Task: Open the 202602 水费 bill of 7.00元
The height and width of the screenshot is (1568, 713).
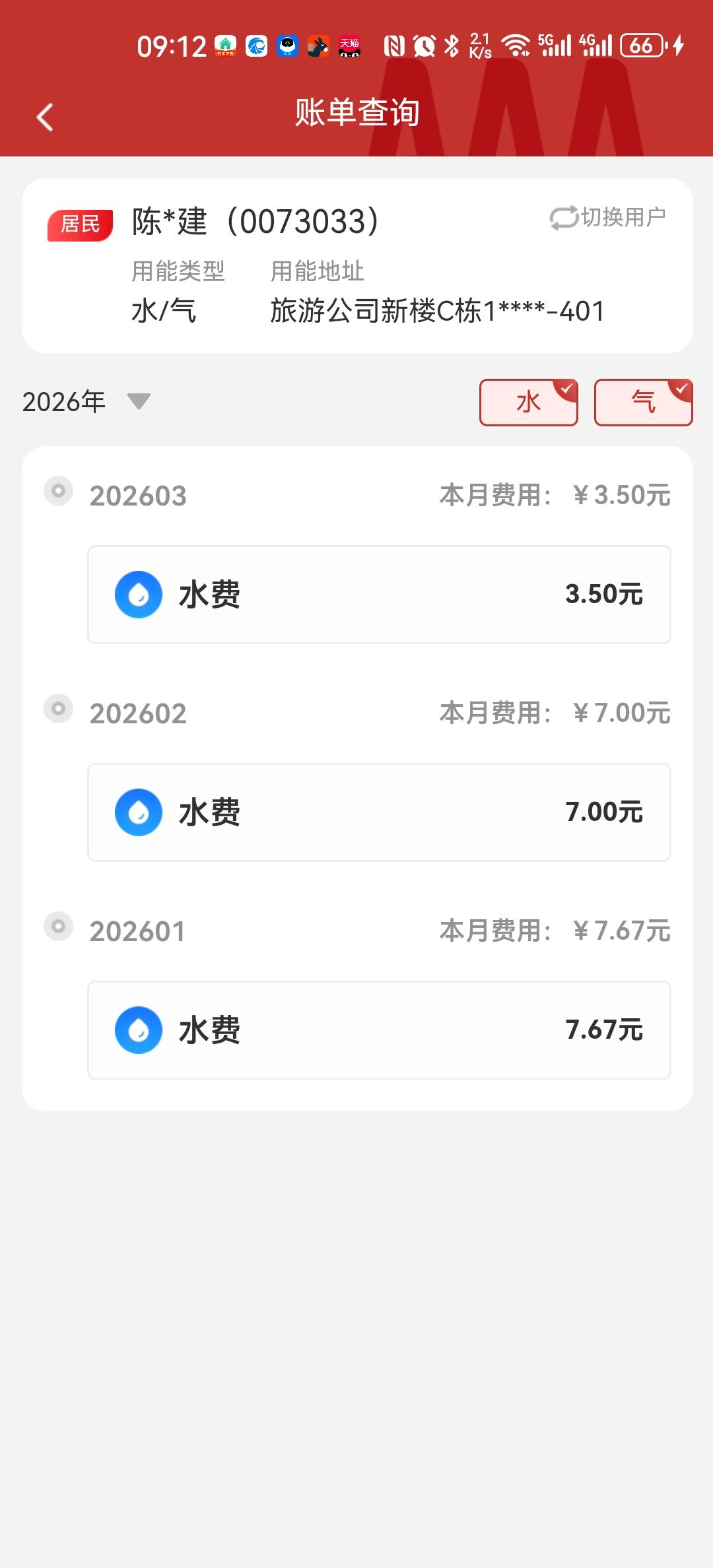Action: click(x=379, y=812)
